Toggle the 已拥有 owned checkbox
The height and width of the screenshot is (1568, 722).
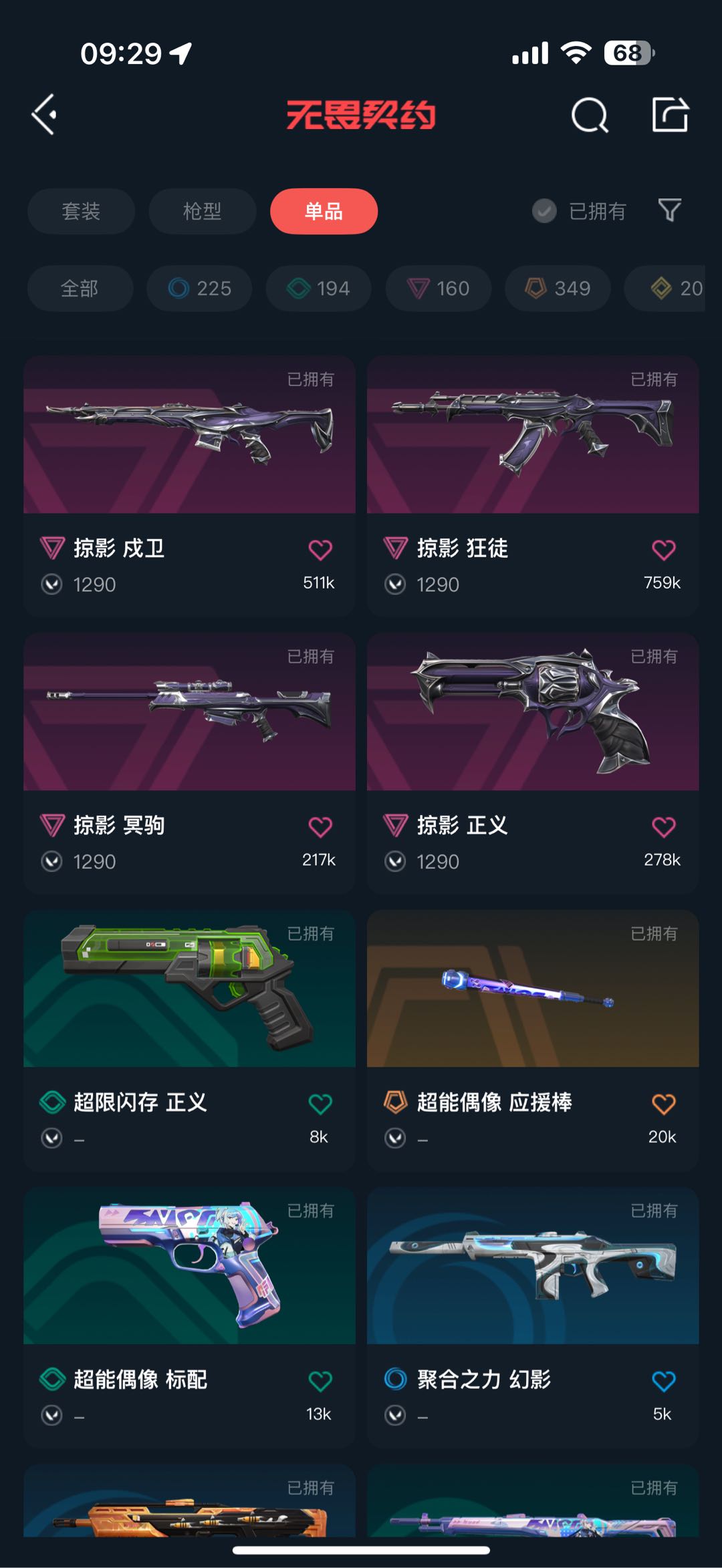pos(544,211)
